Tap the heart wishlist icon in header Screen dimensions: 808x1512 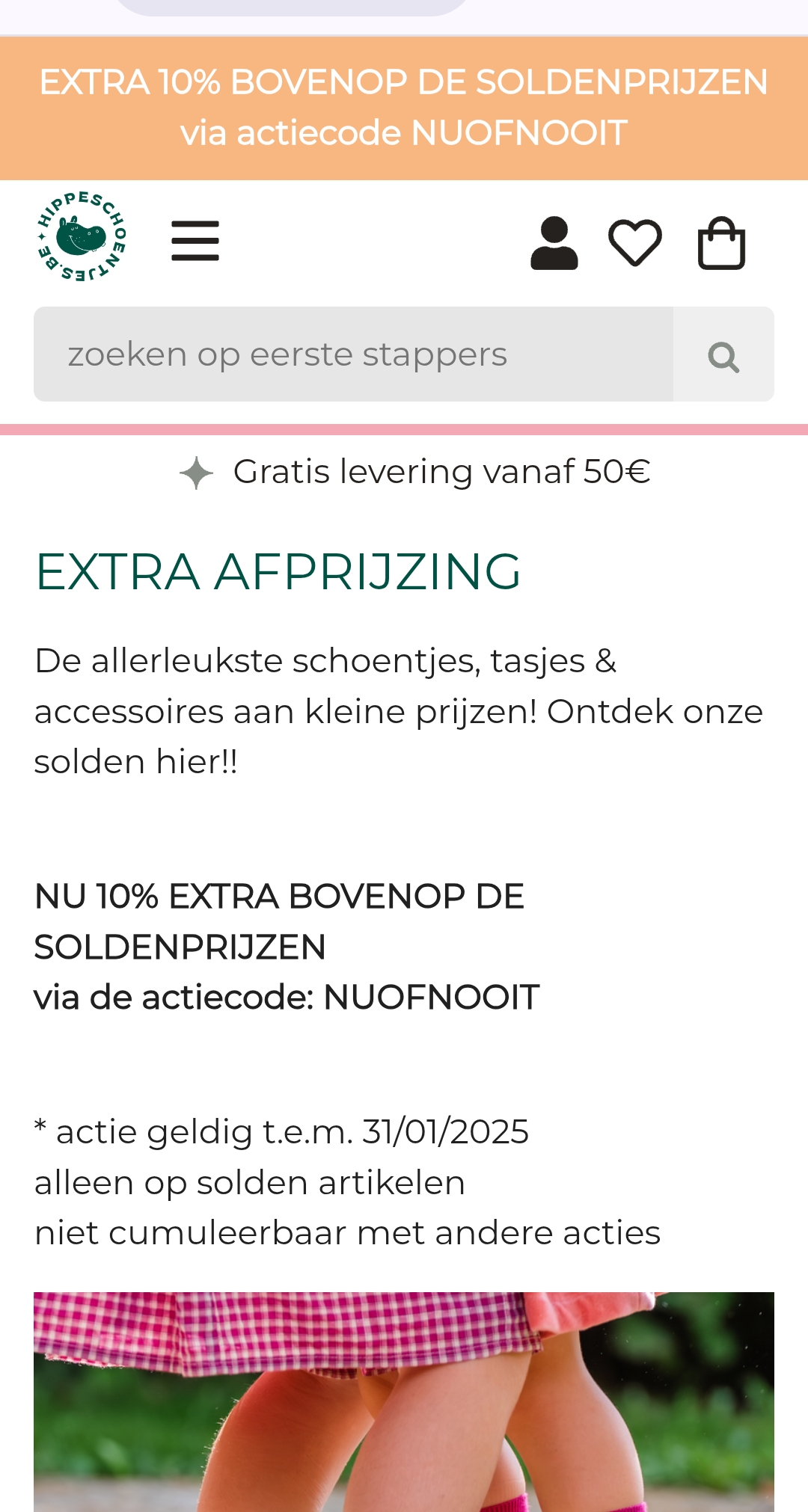coord(635,241)
